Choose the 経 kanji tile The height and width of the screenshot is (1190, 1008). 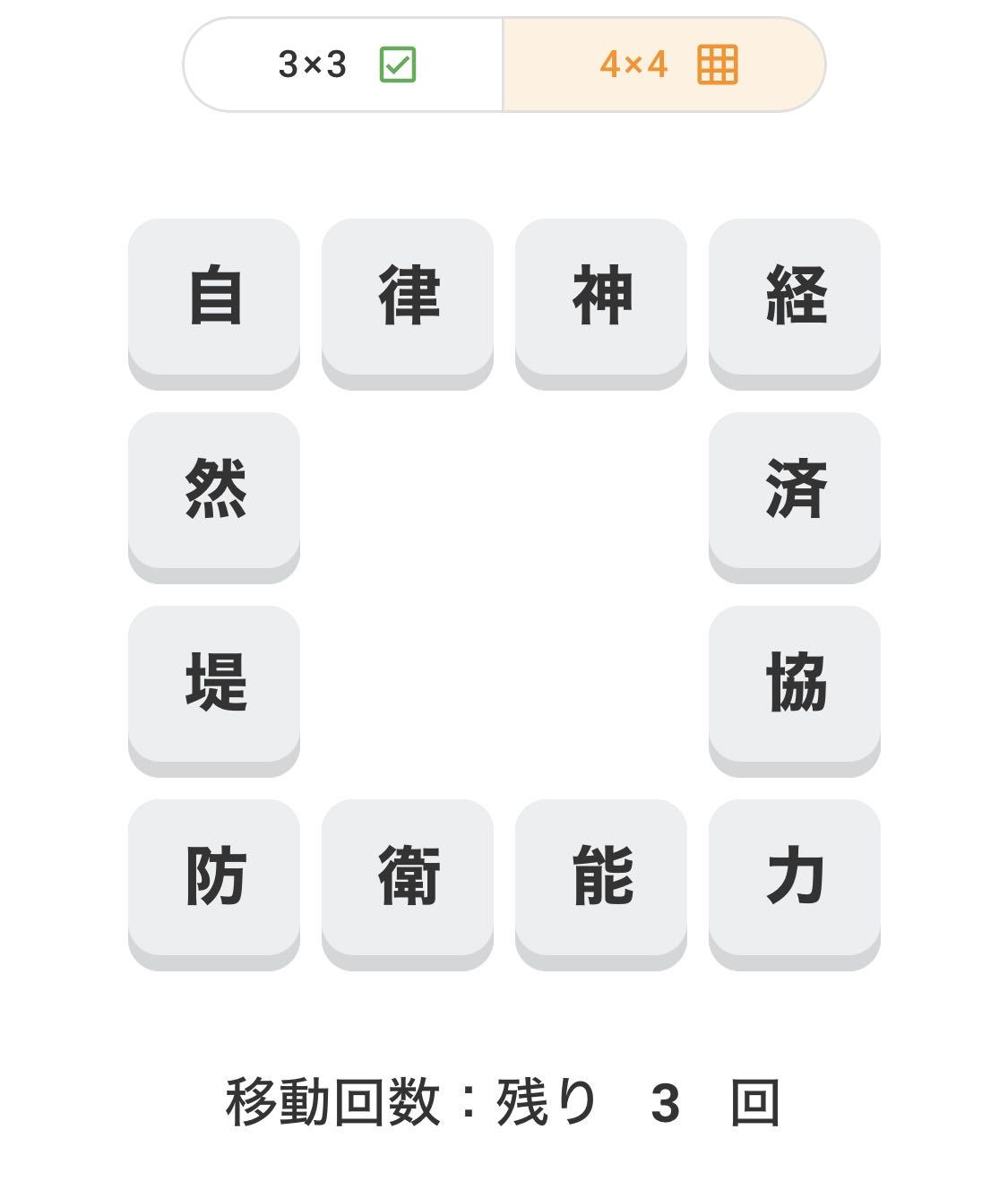coord(795,297)
